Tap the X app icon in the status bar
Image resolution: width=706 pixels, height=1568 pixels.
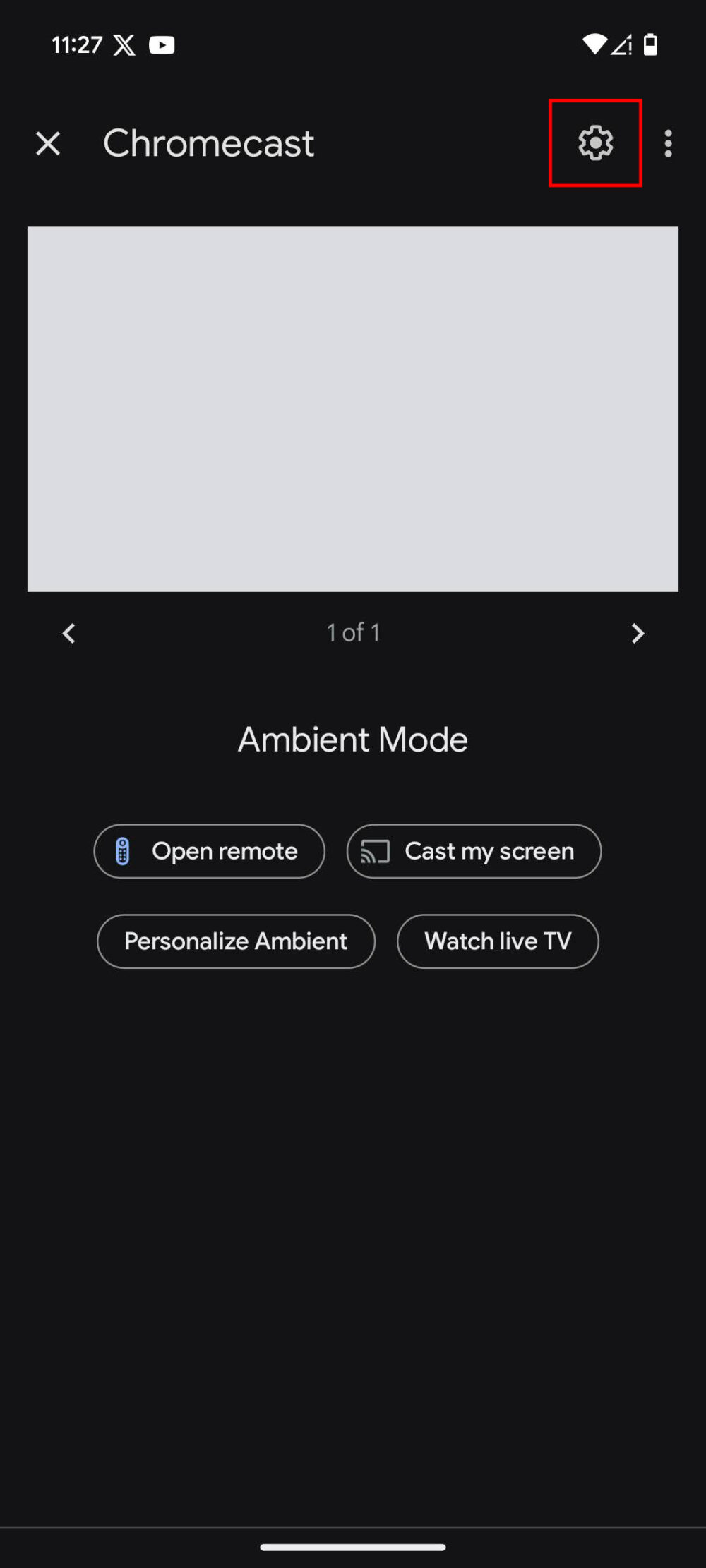pos(124,44)
